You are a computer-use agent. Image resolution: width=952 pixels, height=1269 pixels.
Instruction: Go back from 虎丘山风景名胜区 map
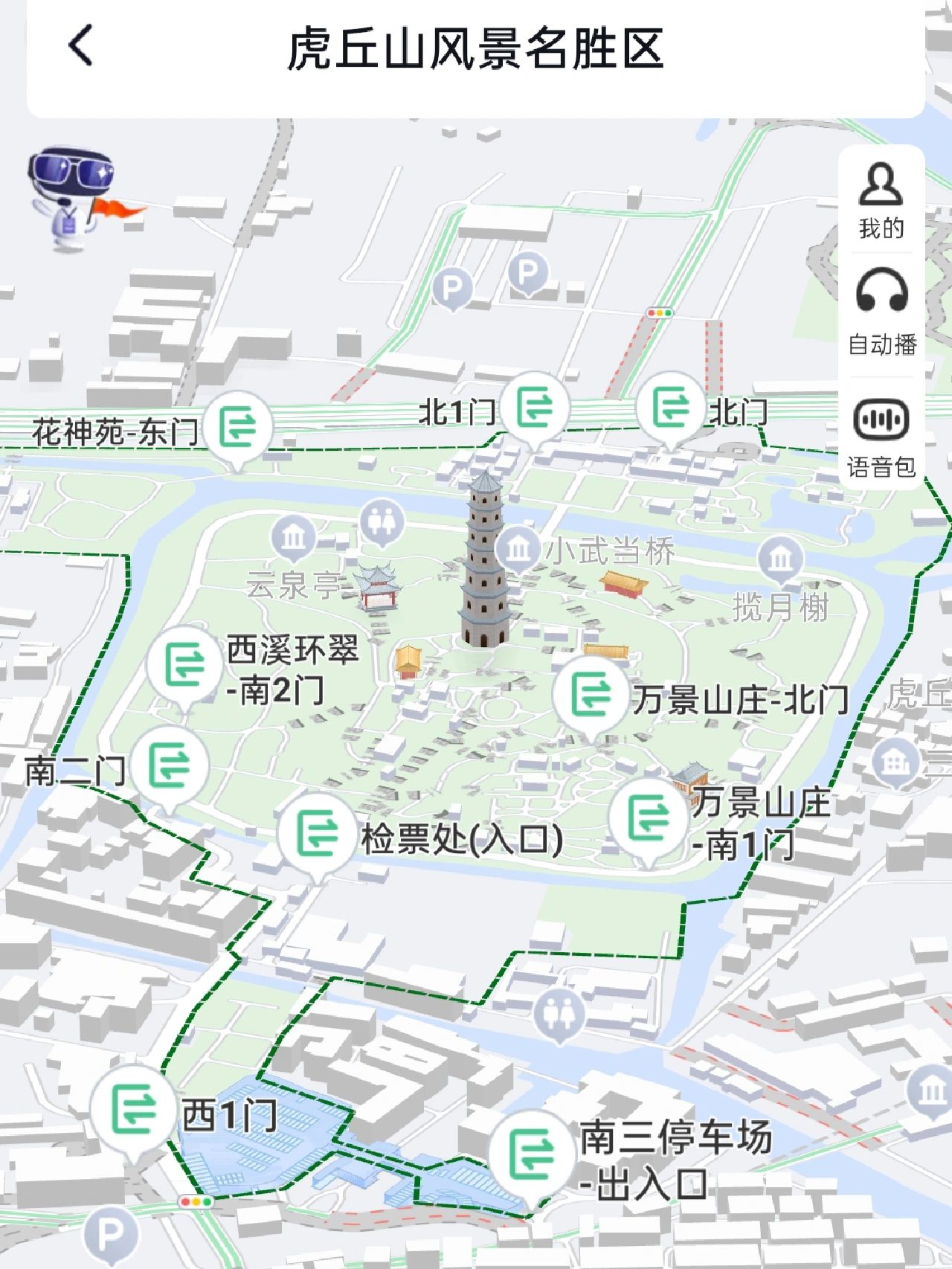tap(82, 46)
